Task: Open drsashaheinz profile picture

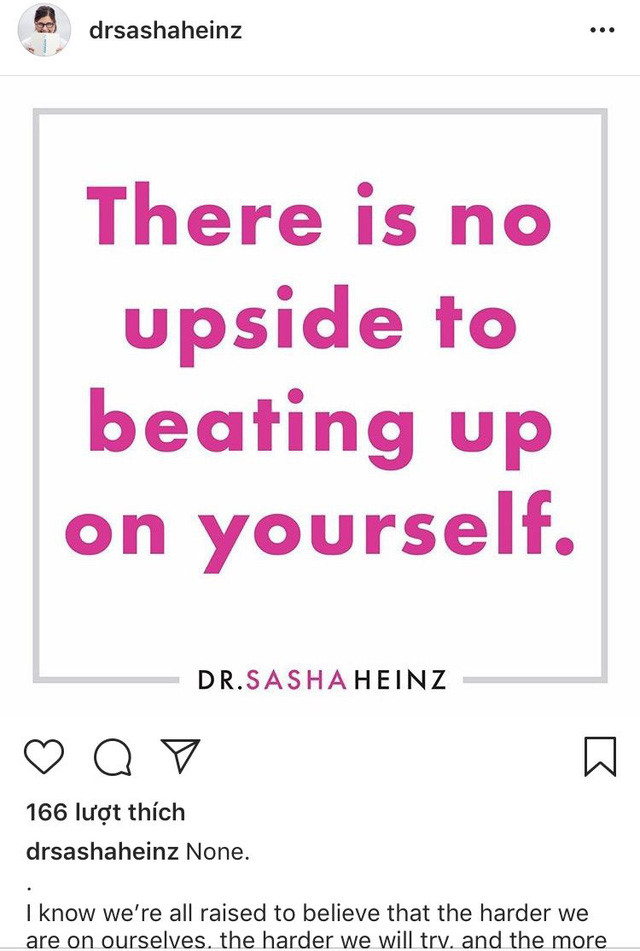Action: pos(44,30)
